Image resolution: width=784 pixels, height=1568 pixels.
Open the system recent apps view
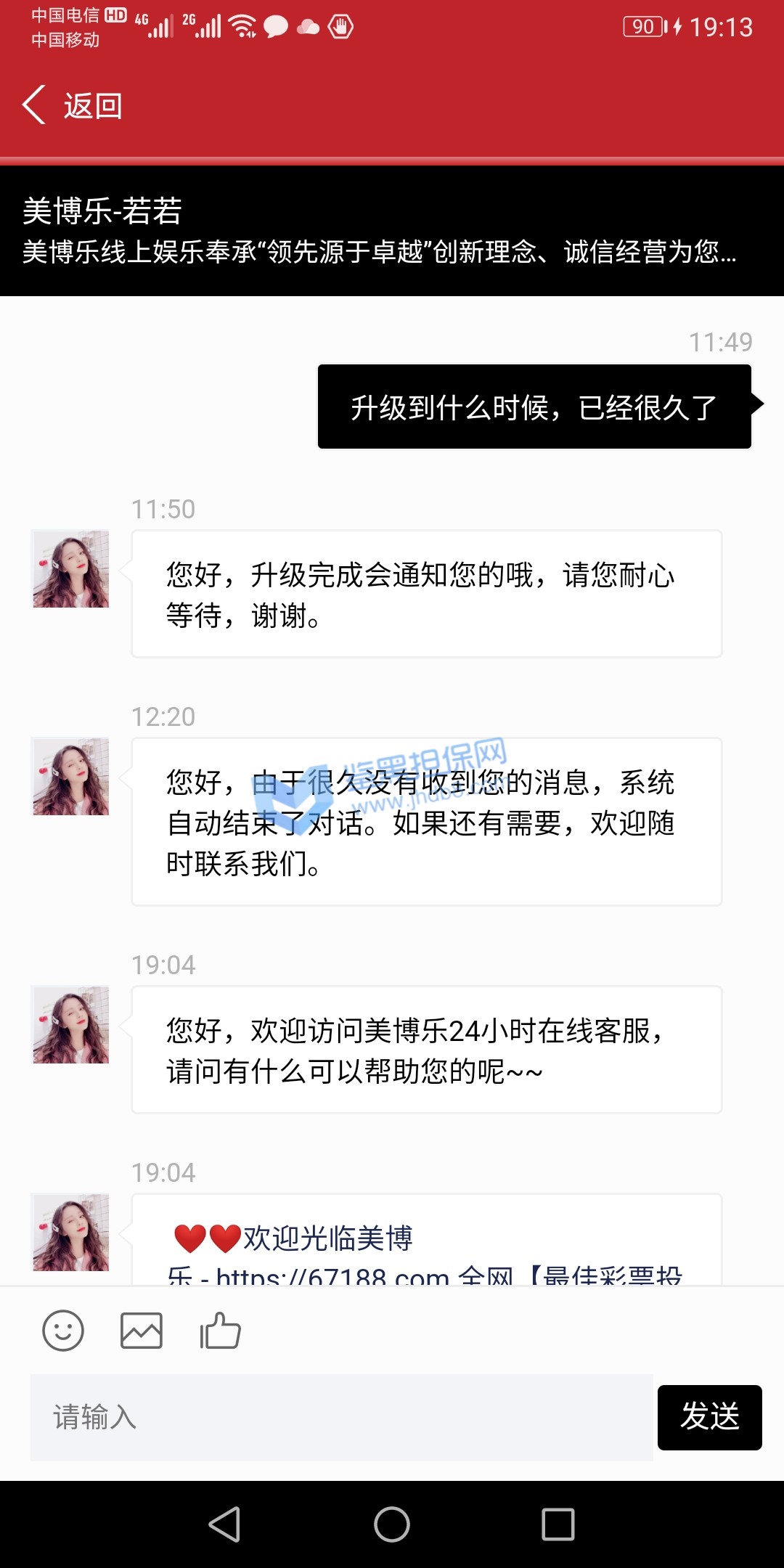pyautogui.click(x=558, y=1524)
